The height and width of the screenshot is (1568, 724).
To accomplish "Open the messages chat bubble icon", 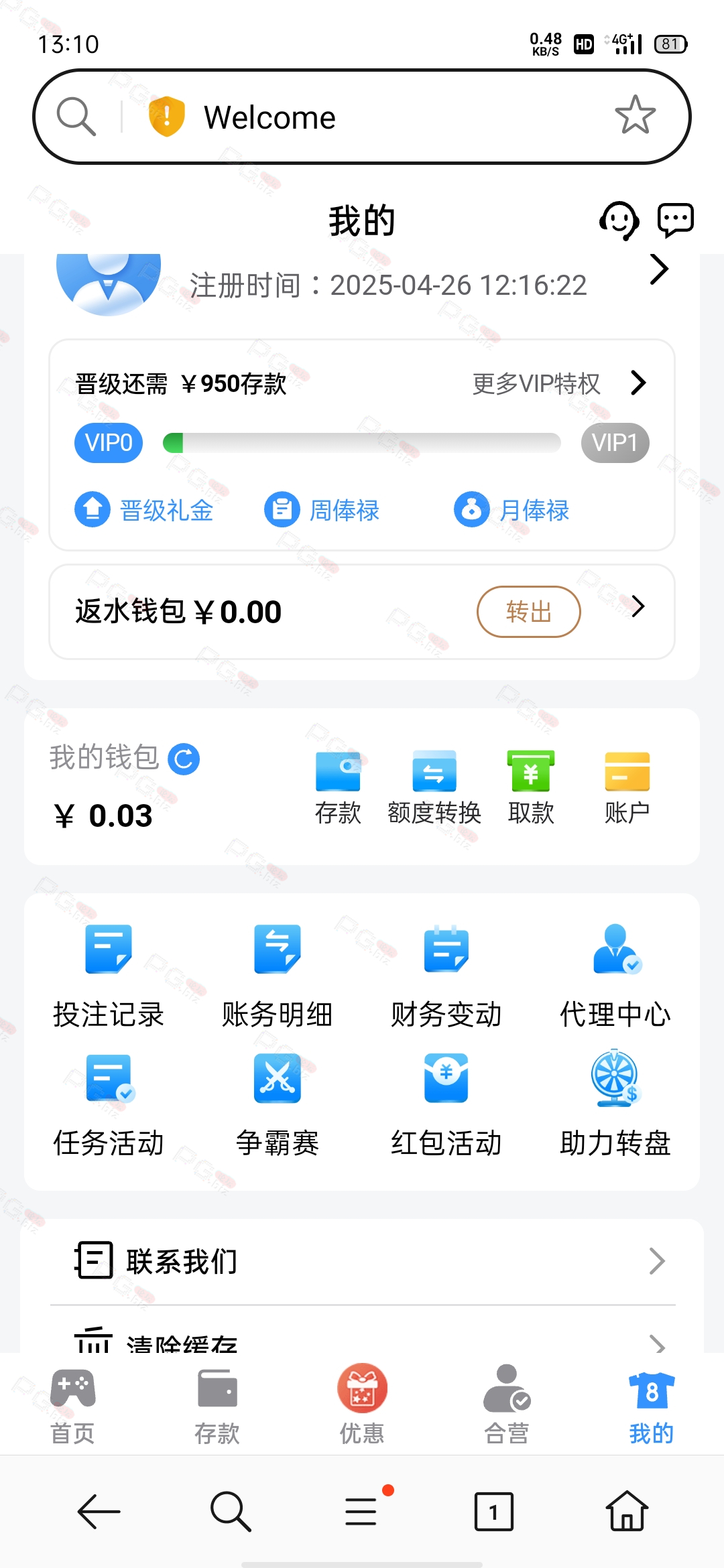I will click(x=675, y=220).
